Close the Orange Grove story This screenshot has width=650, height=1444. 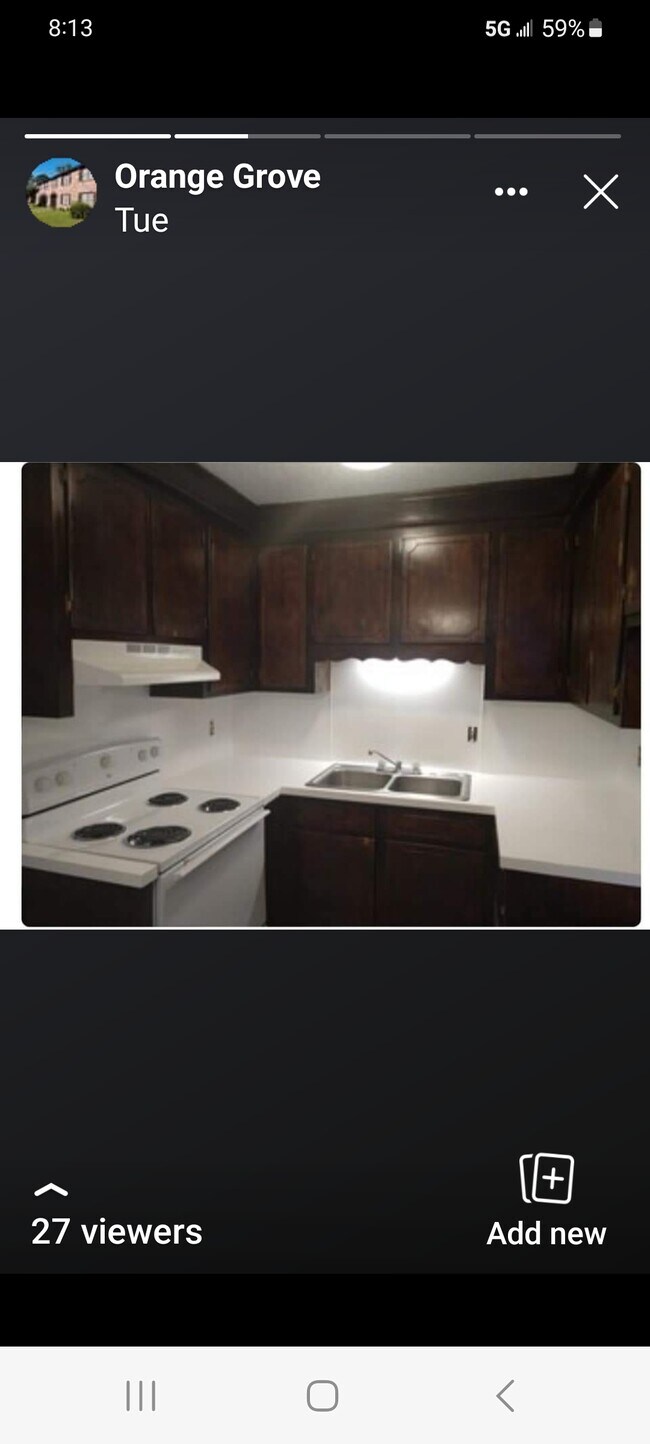600,192
